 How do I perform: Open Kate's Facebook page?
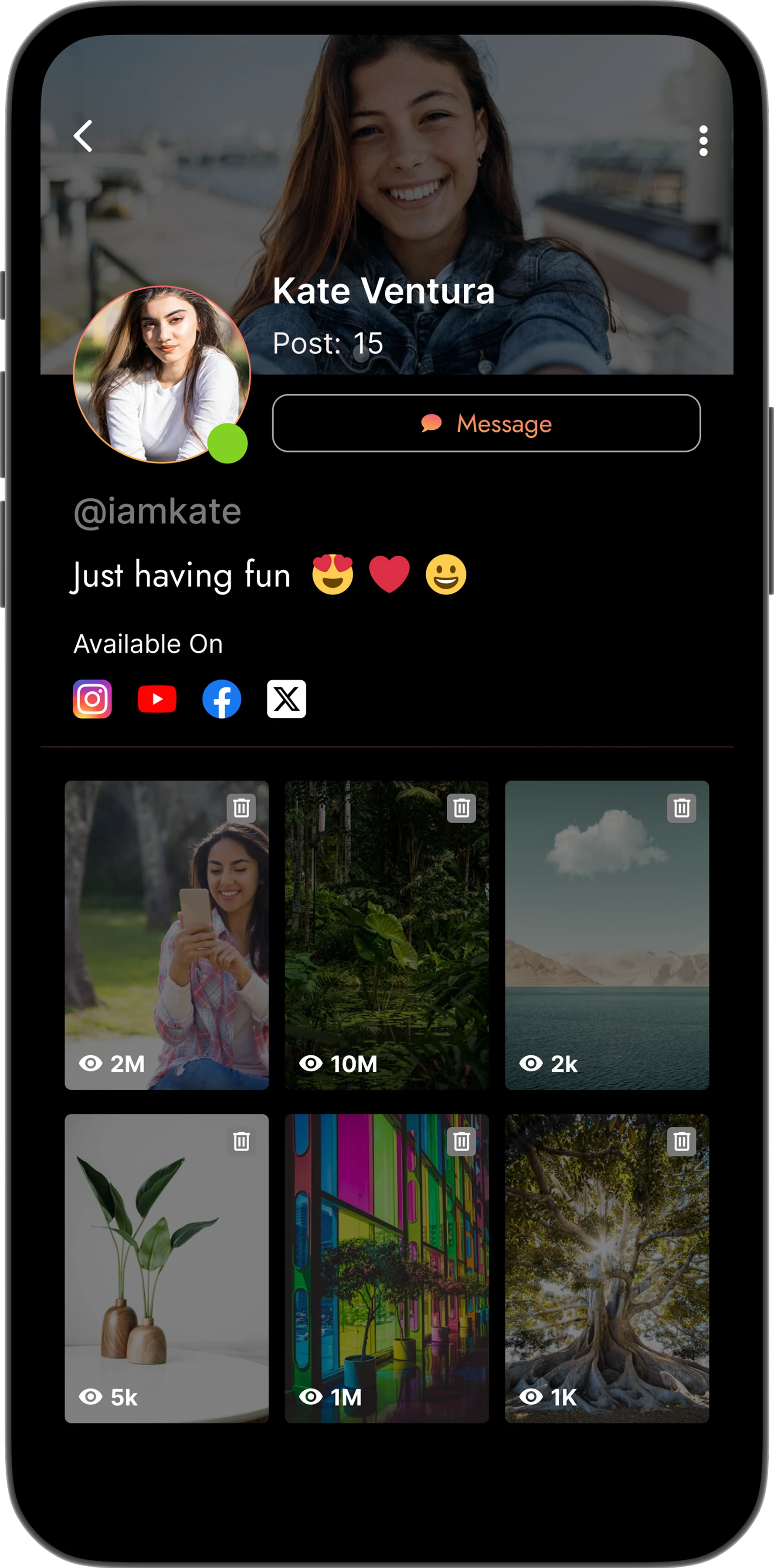pos(222,699)
